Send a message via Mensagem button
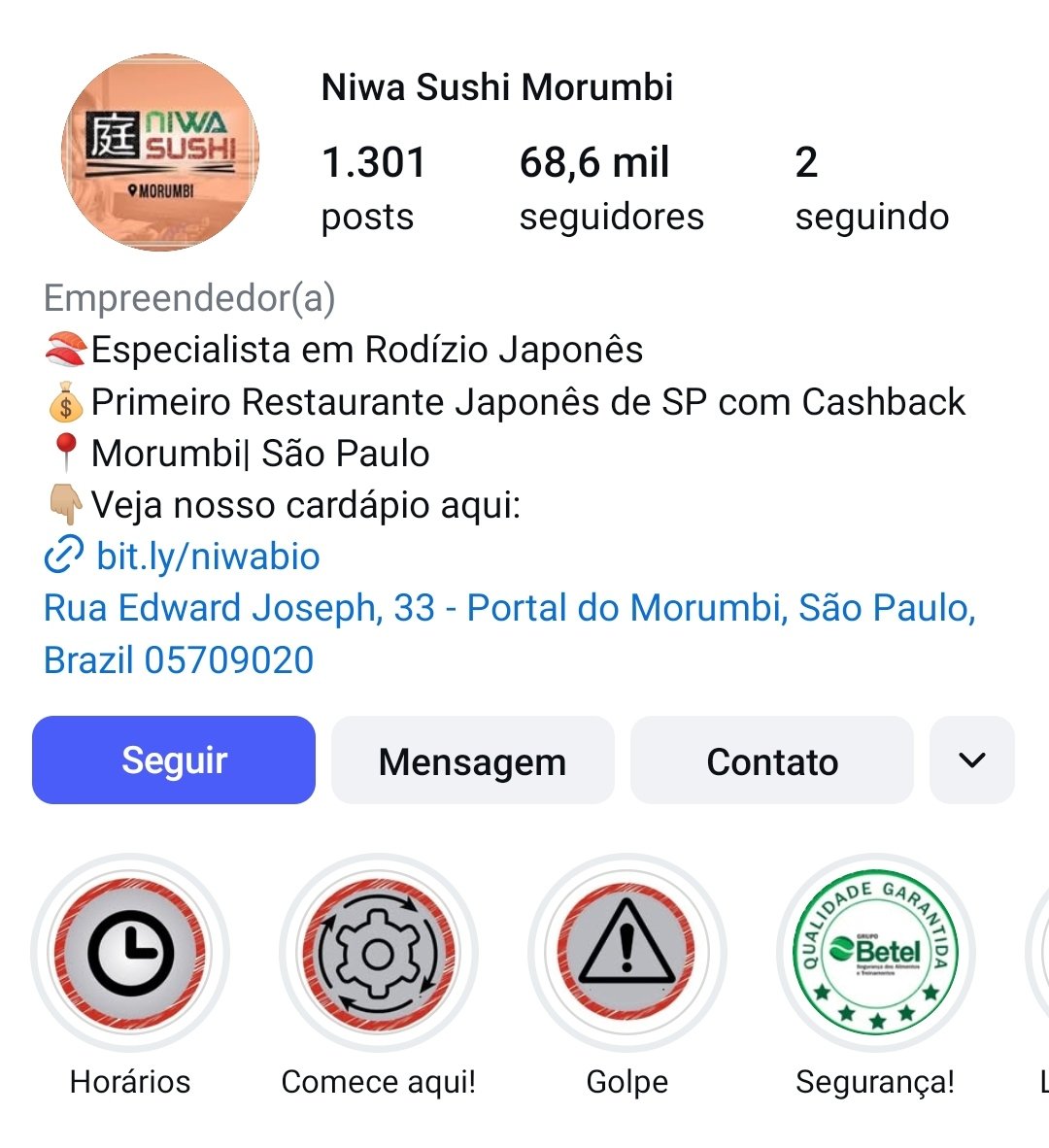 [472, 760]
